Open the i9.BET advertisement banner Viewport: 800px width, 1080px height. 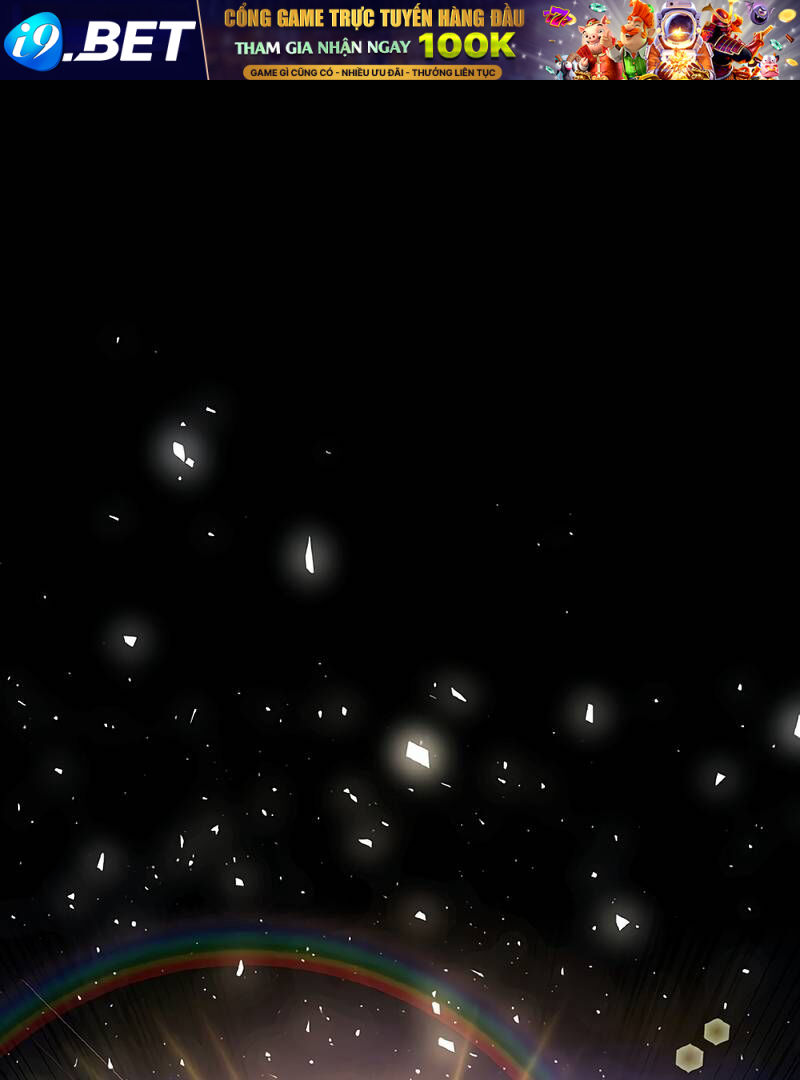tap(400, 40)
